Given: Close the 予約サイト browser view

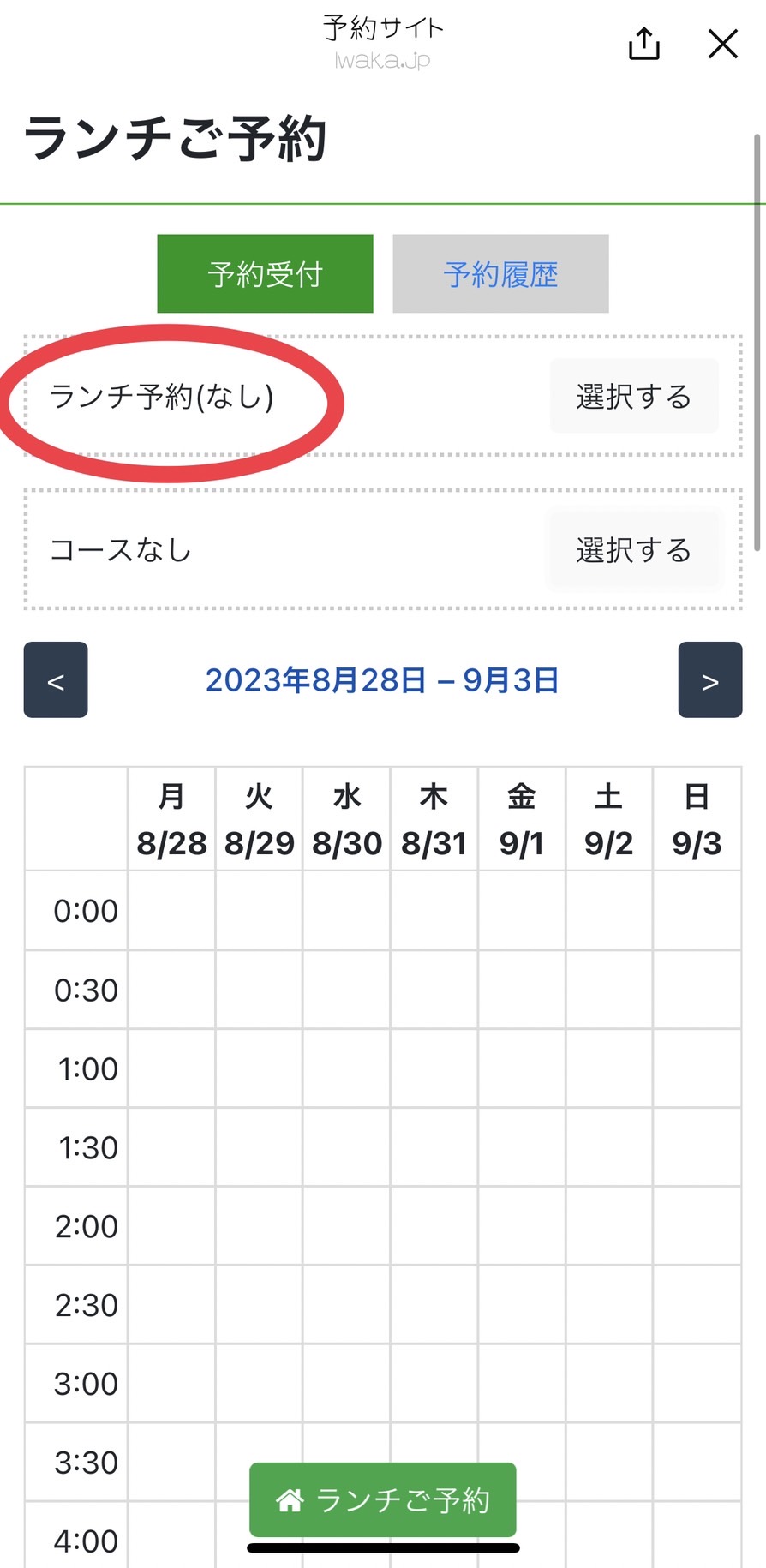Looking at the screenshot, I should (x=723, y=43).
